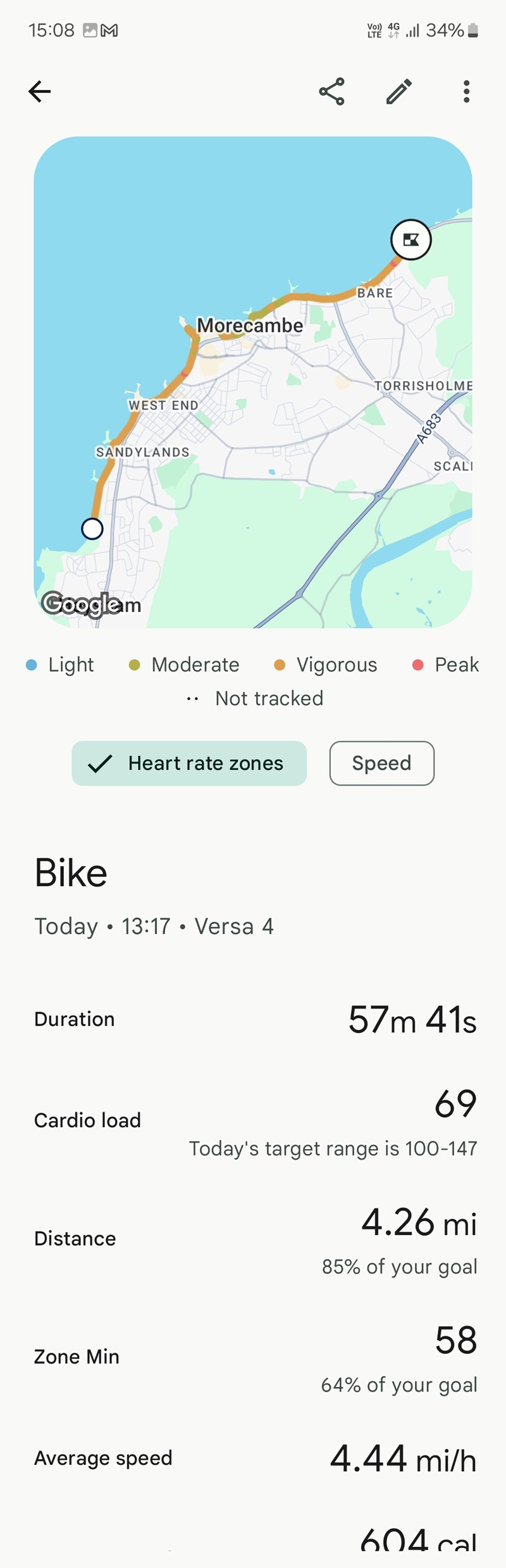Edit the exercise with the pencil icon
The width and height of the screenshot is (506, 1568).
click(399, 92)
